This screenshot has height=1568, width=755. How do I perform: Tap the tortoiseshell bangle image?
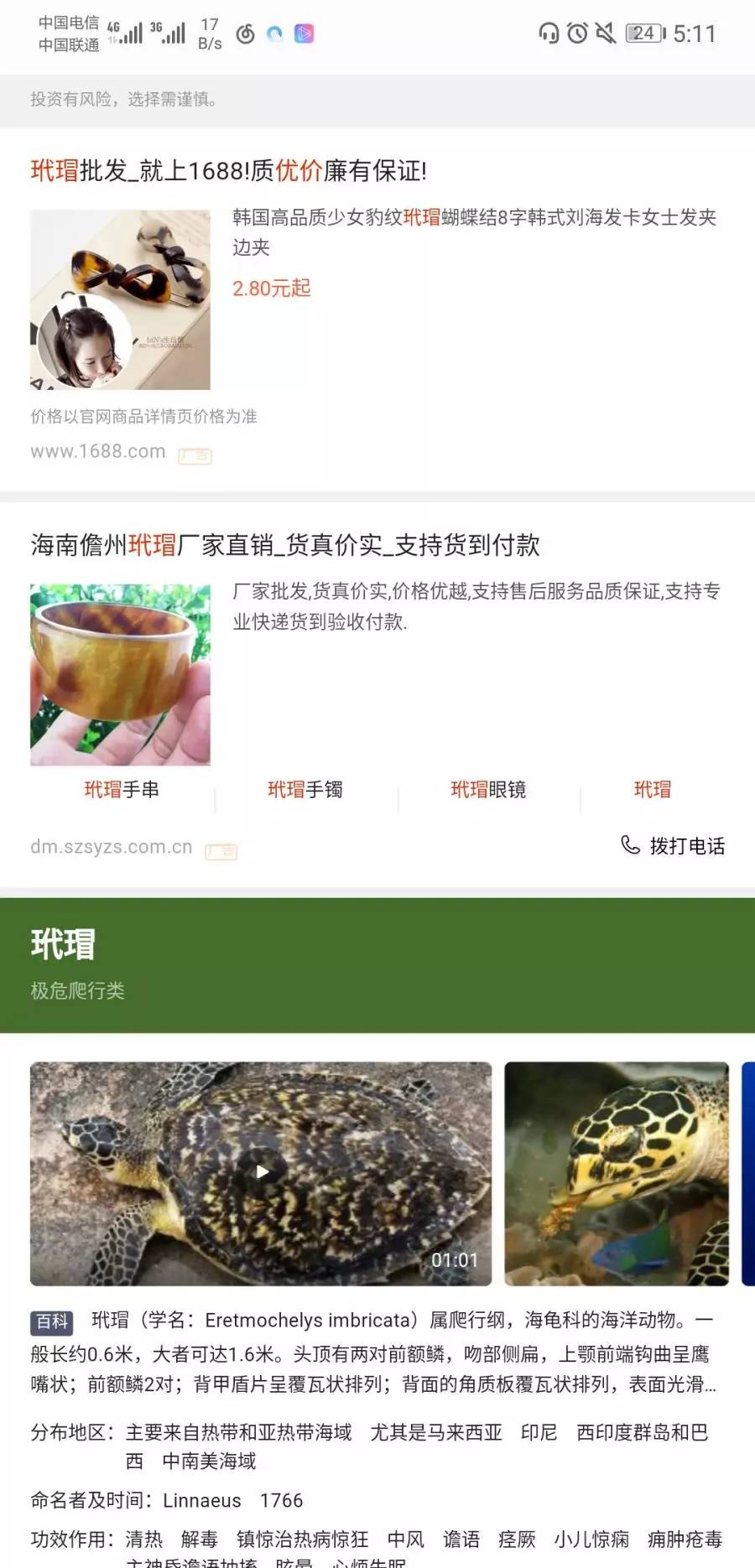(x=120, y=674)
